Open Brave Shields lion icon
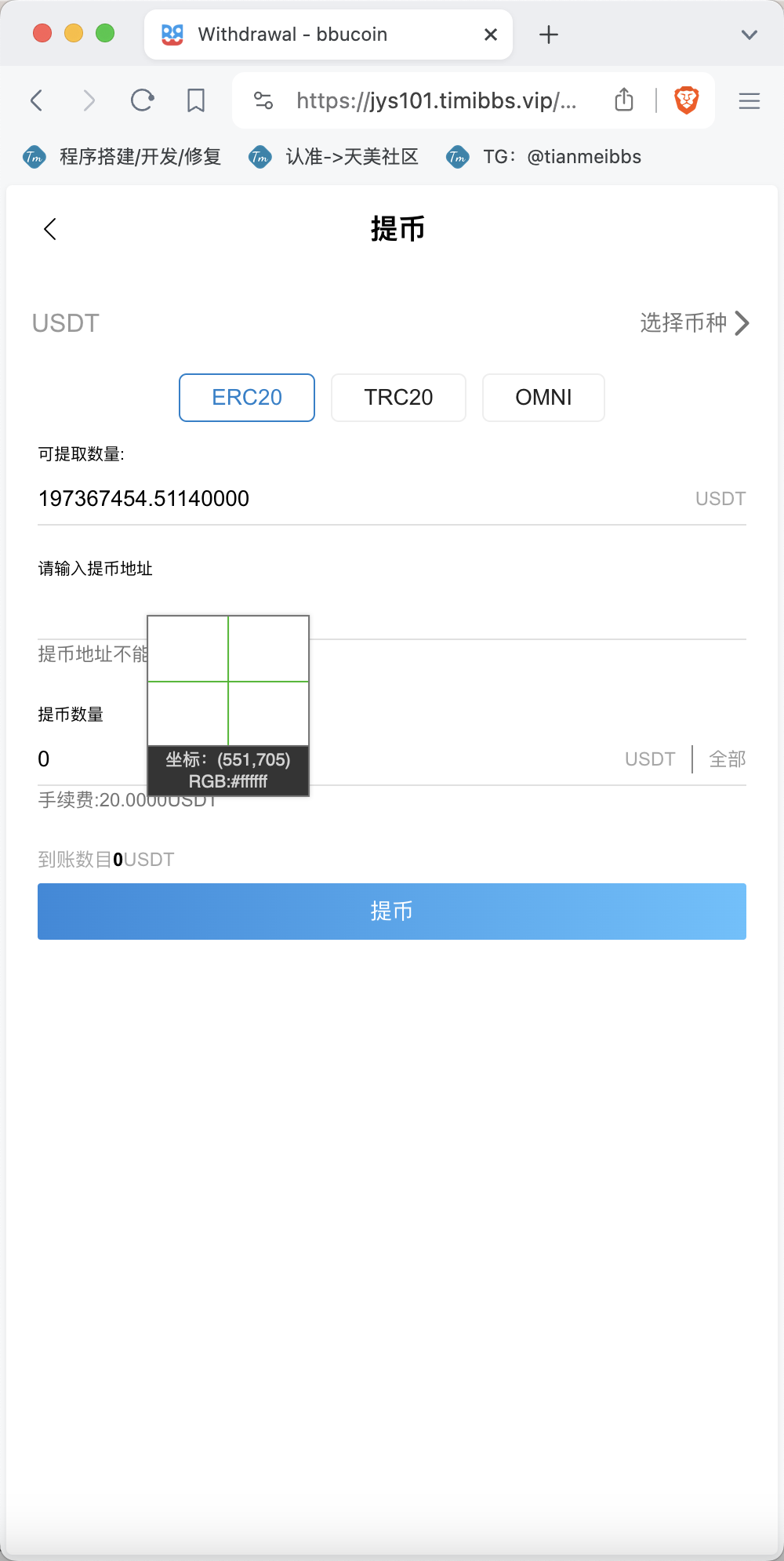 [x=687, y=100]
